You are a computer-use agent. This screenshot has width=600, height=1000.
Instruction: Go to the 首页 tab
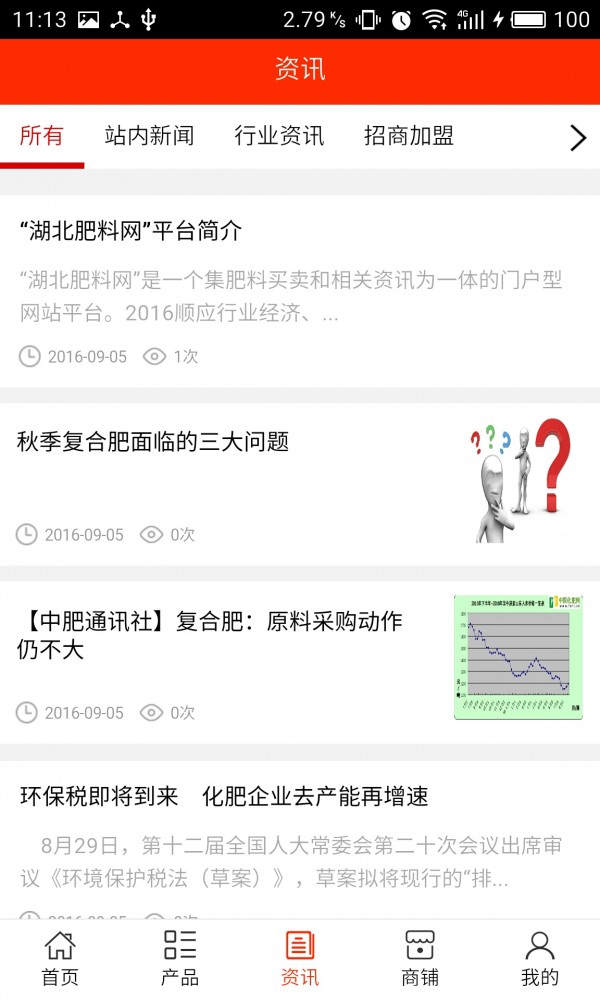coord(60,959)
